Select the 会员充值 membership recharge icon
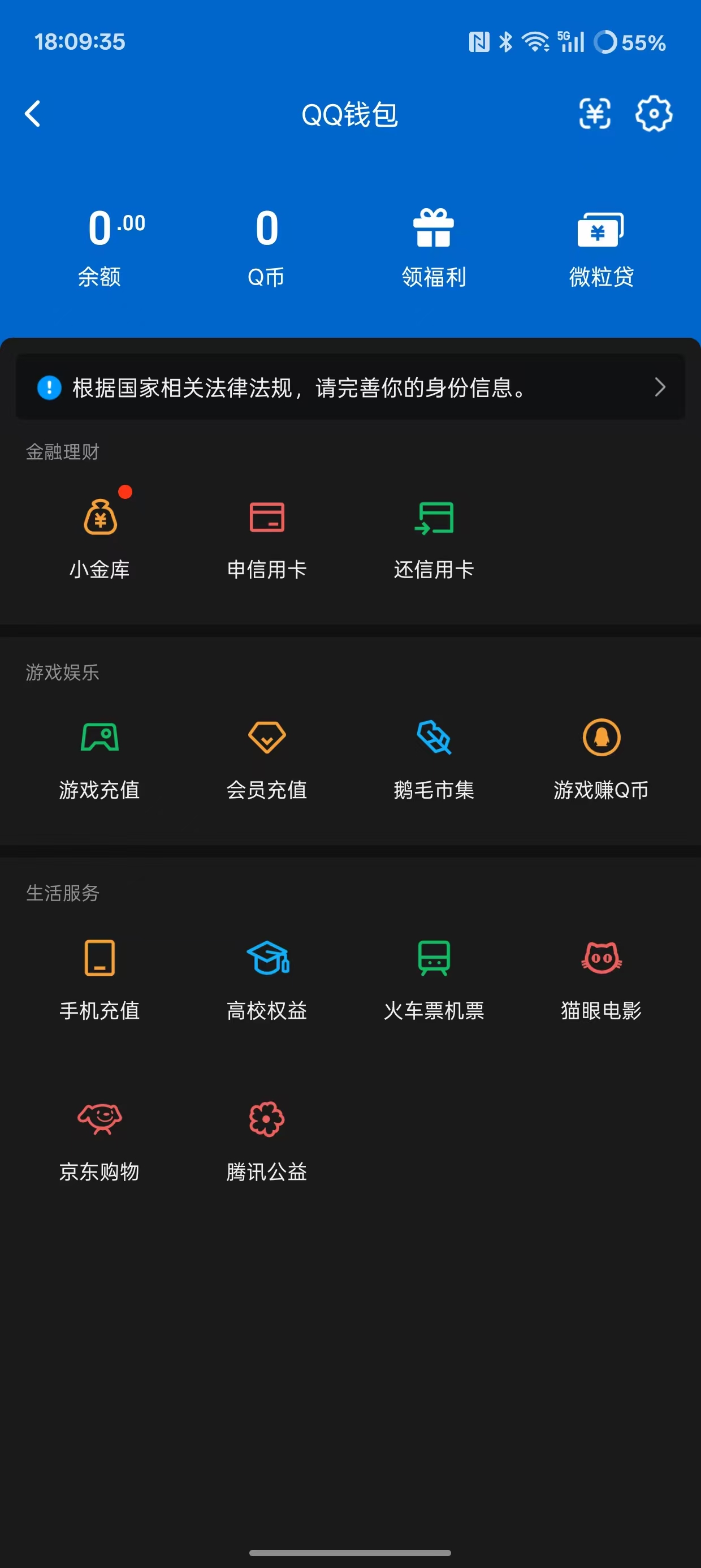Image resolution: width=701 pixels, height=1568 pixels. (x=266, y=757)
